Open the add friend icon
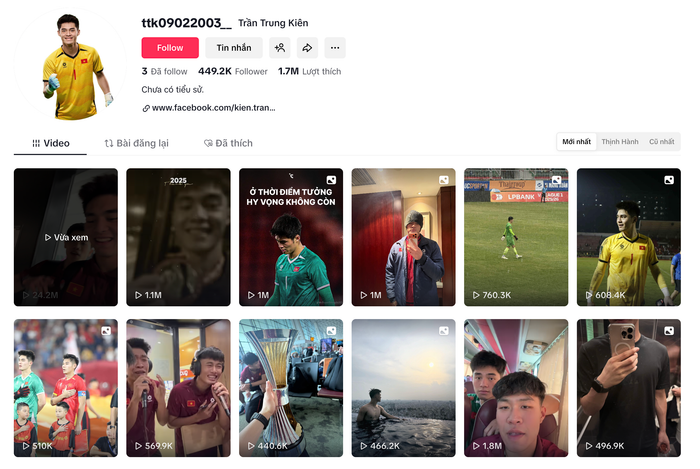 click(280, 48)
